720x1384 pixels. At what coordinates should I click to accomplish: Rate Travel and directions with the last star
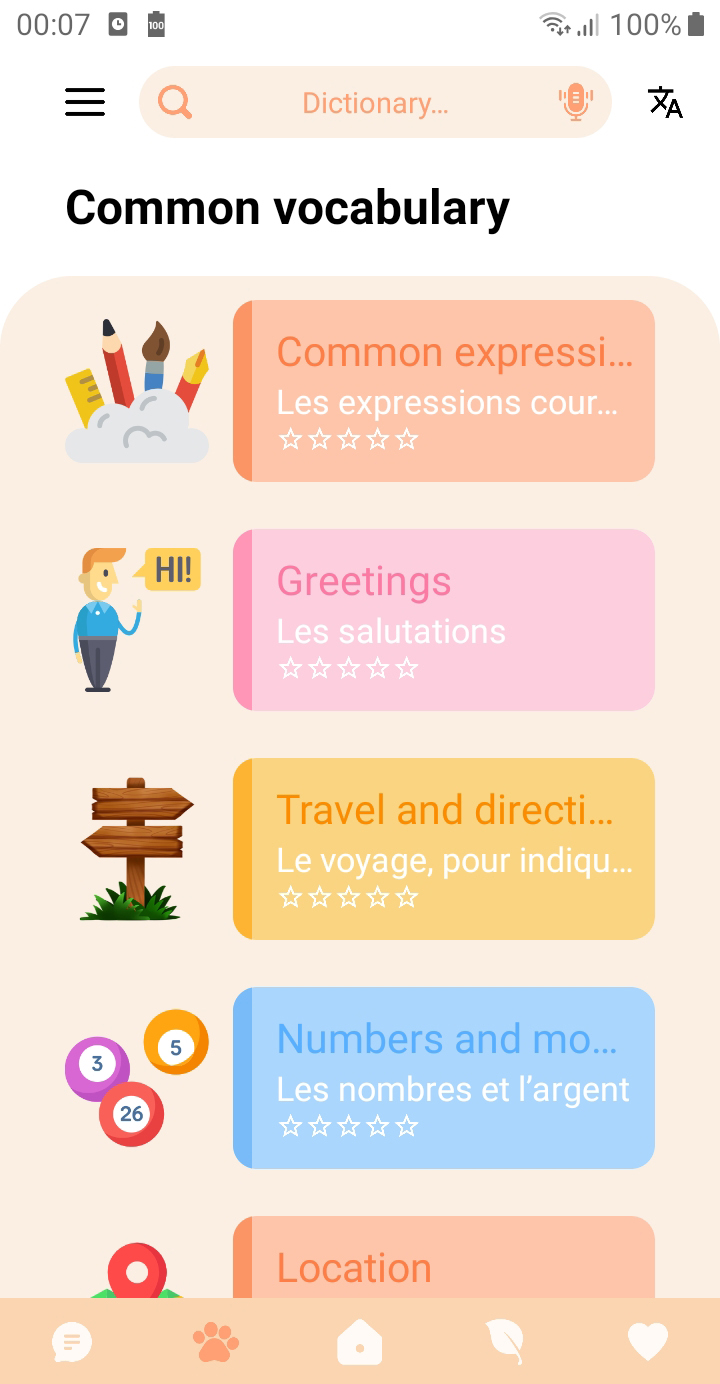[409, 897]
